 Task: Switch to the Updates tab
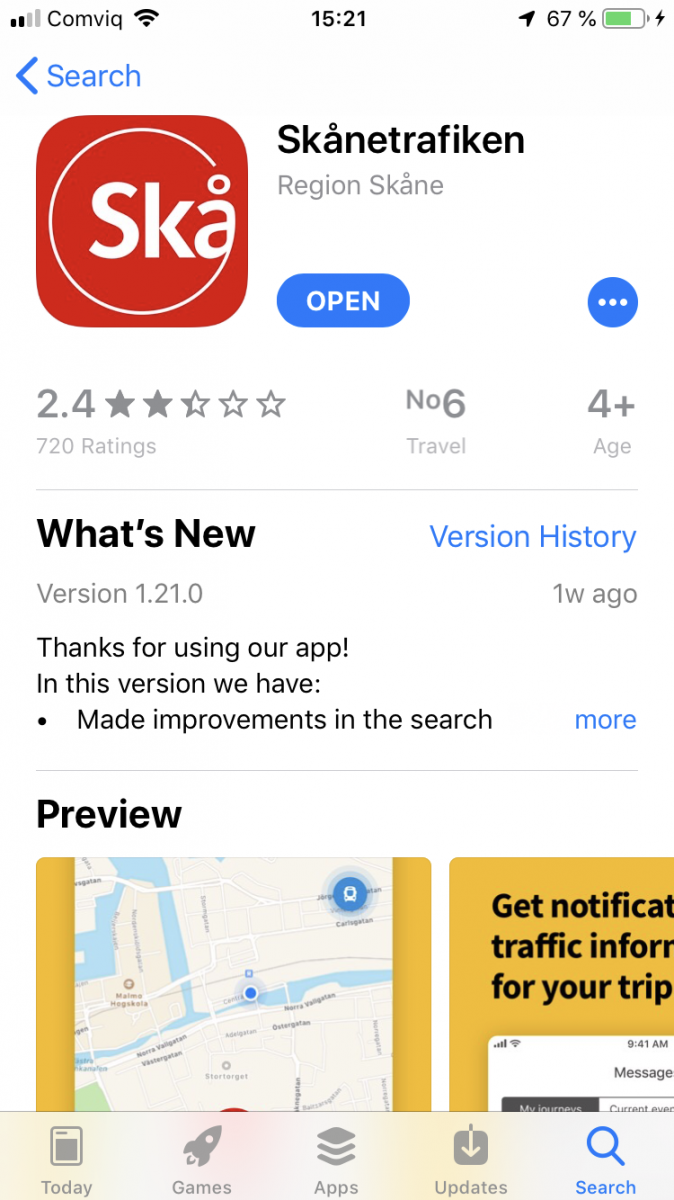coord(471,1160)
